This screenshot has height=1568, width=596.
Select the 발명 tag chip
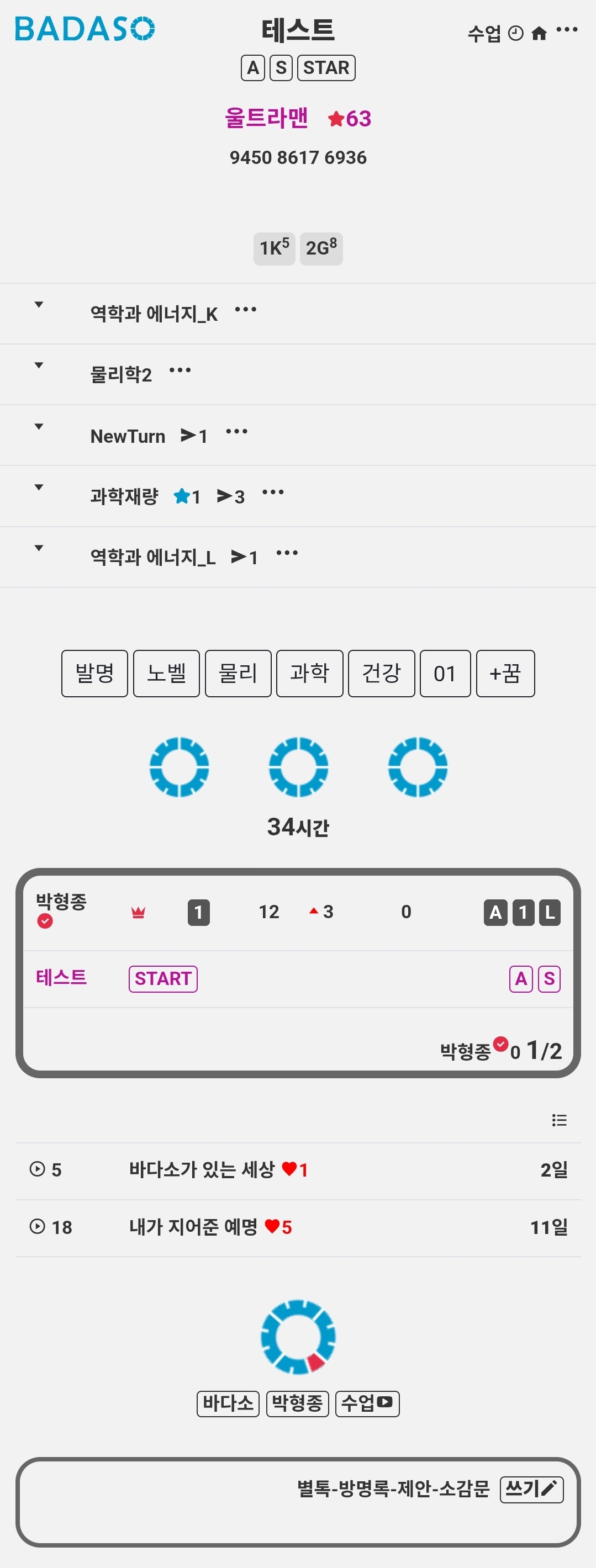click(94, 673)
